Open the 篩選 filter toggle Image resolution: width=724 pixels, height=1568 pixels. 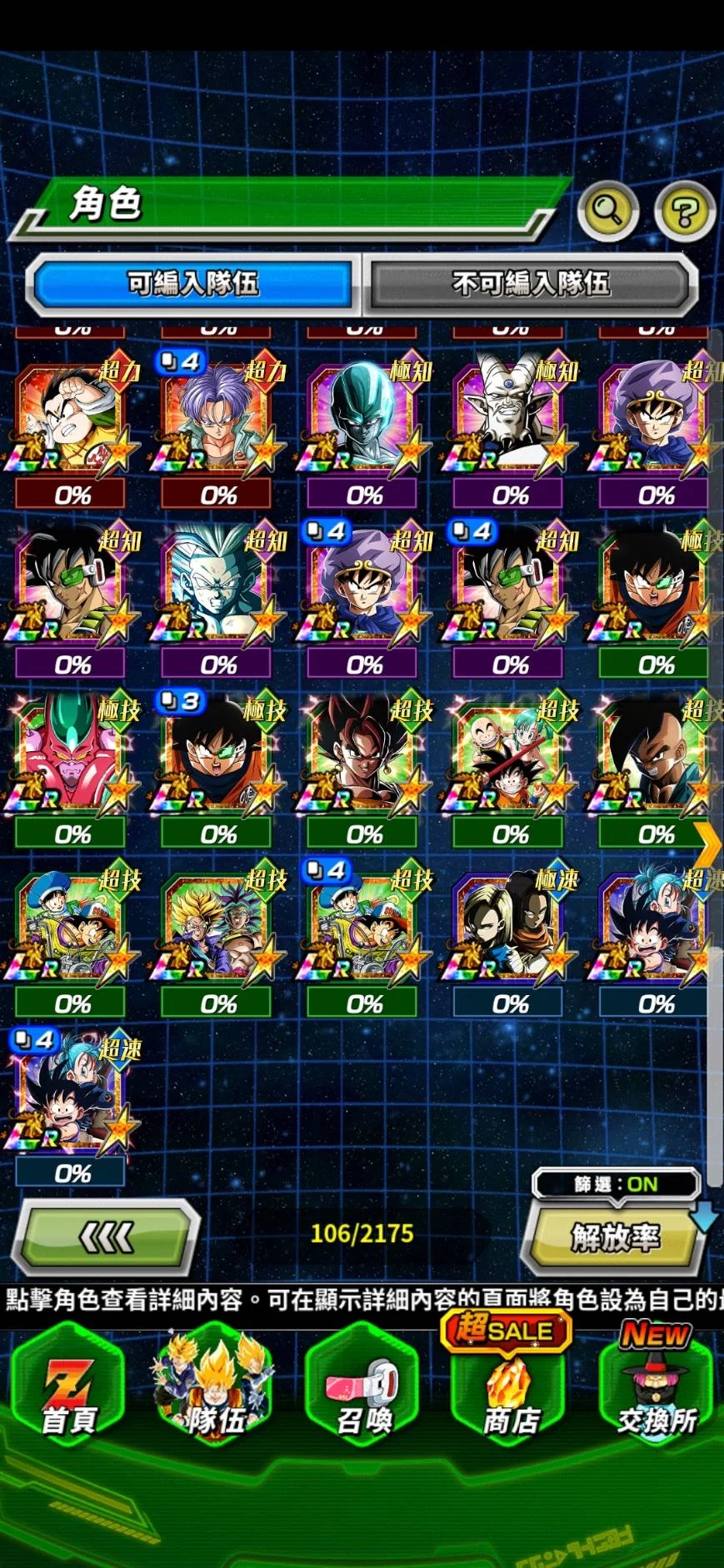(616, 1184)
